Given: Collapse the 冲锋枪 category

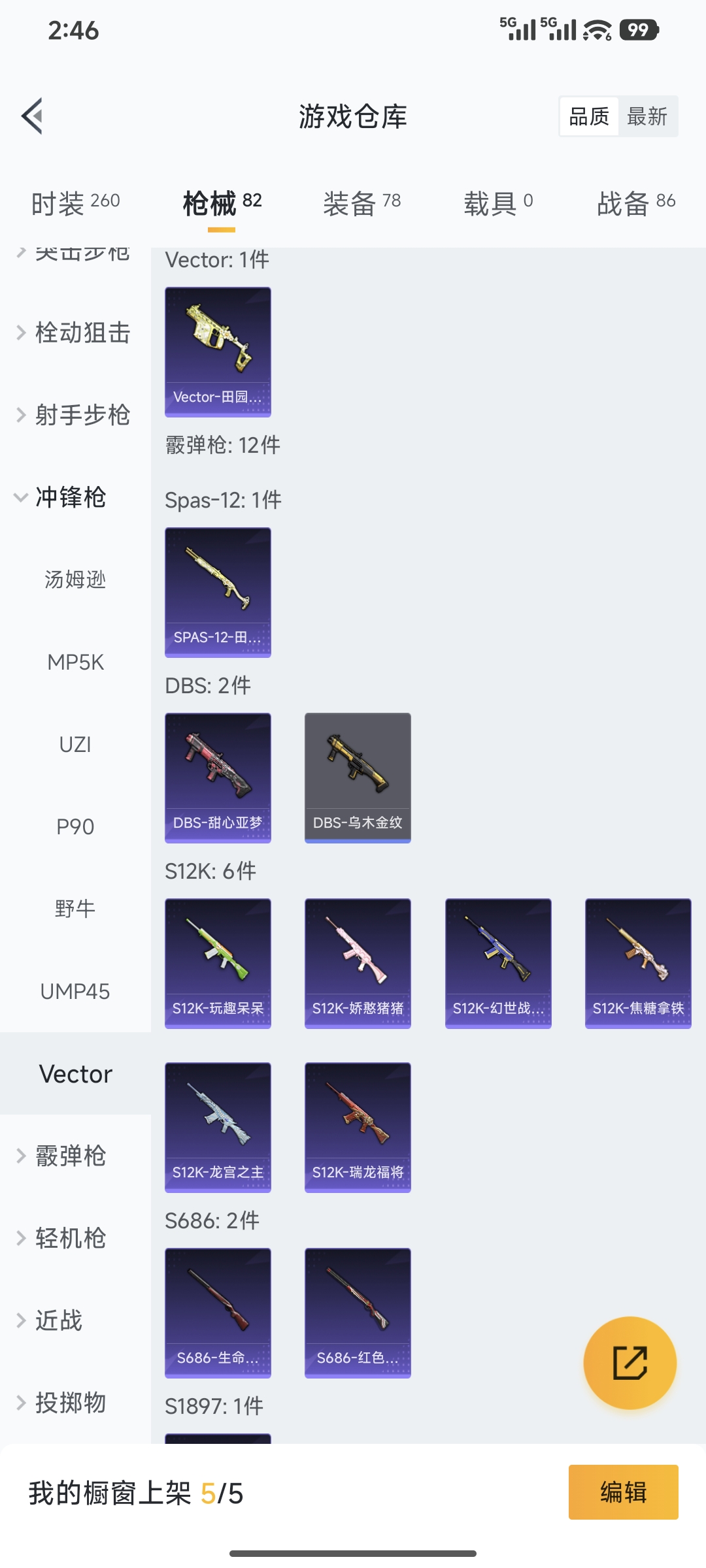Looking at the screenshot, I should [x=70, y=498].
